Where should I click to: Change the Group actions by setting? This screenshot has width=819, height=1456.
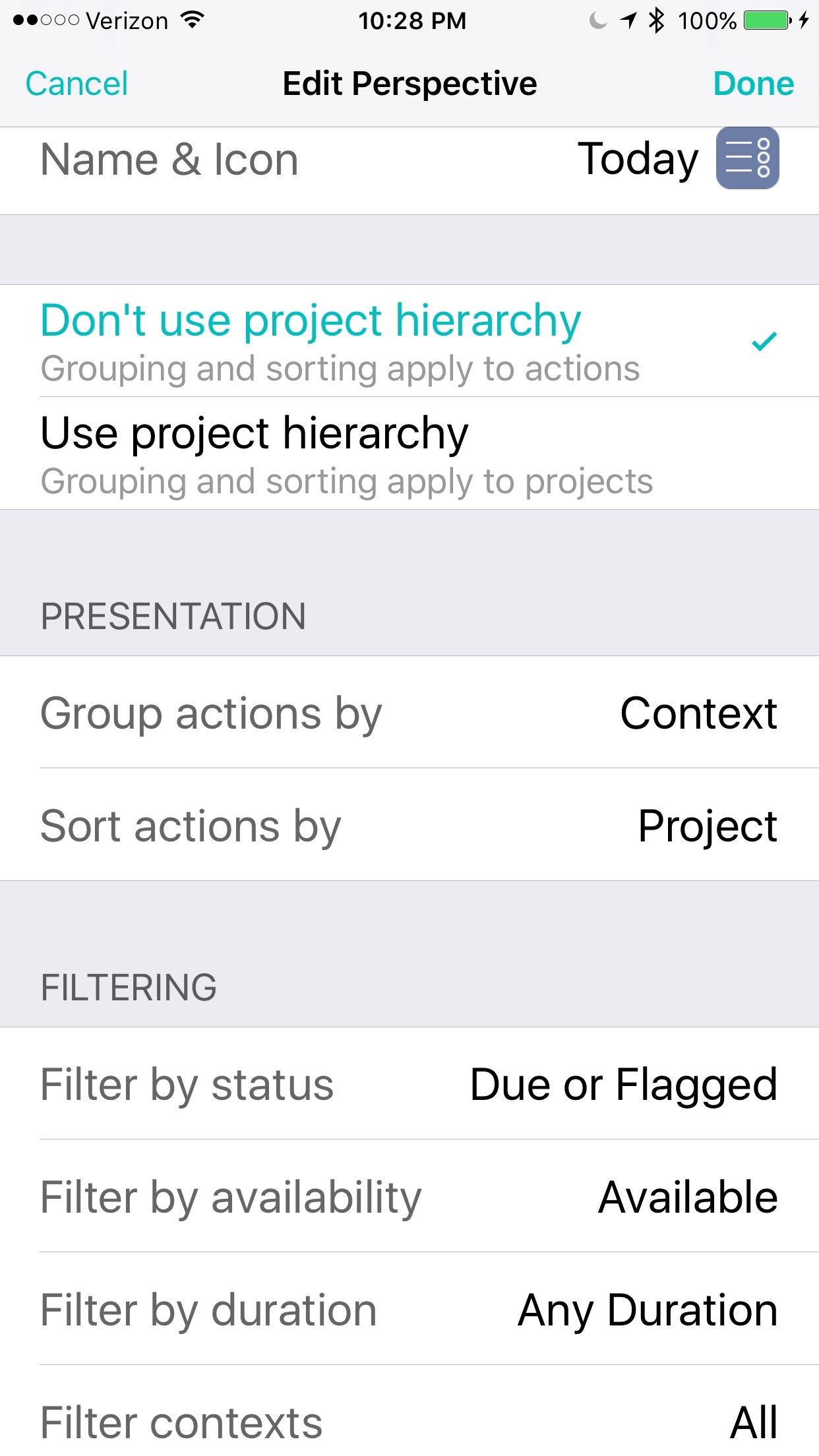[x=409, y=712]
